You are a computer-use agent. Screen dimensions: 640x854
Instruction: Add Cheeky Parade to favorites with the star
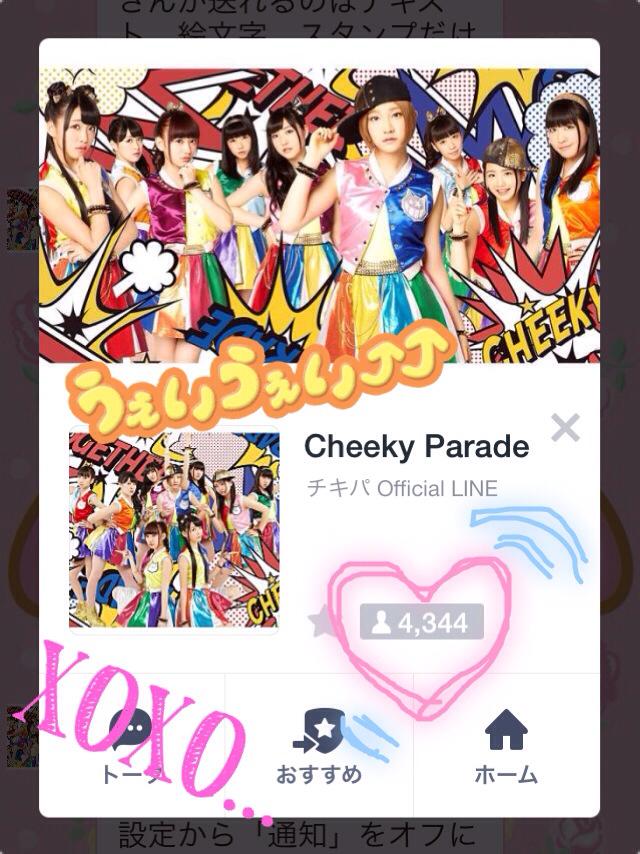click(x=322, y=623)
